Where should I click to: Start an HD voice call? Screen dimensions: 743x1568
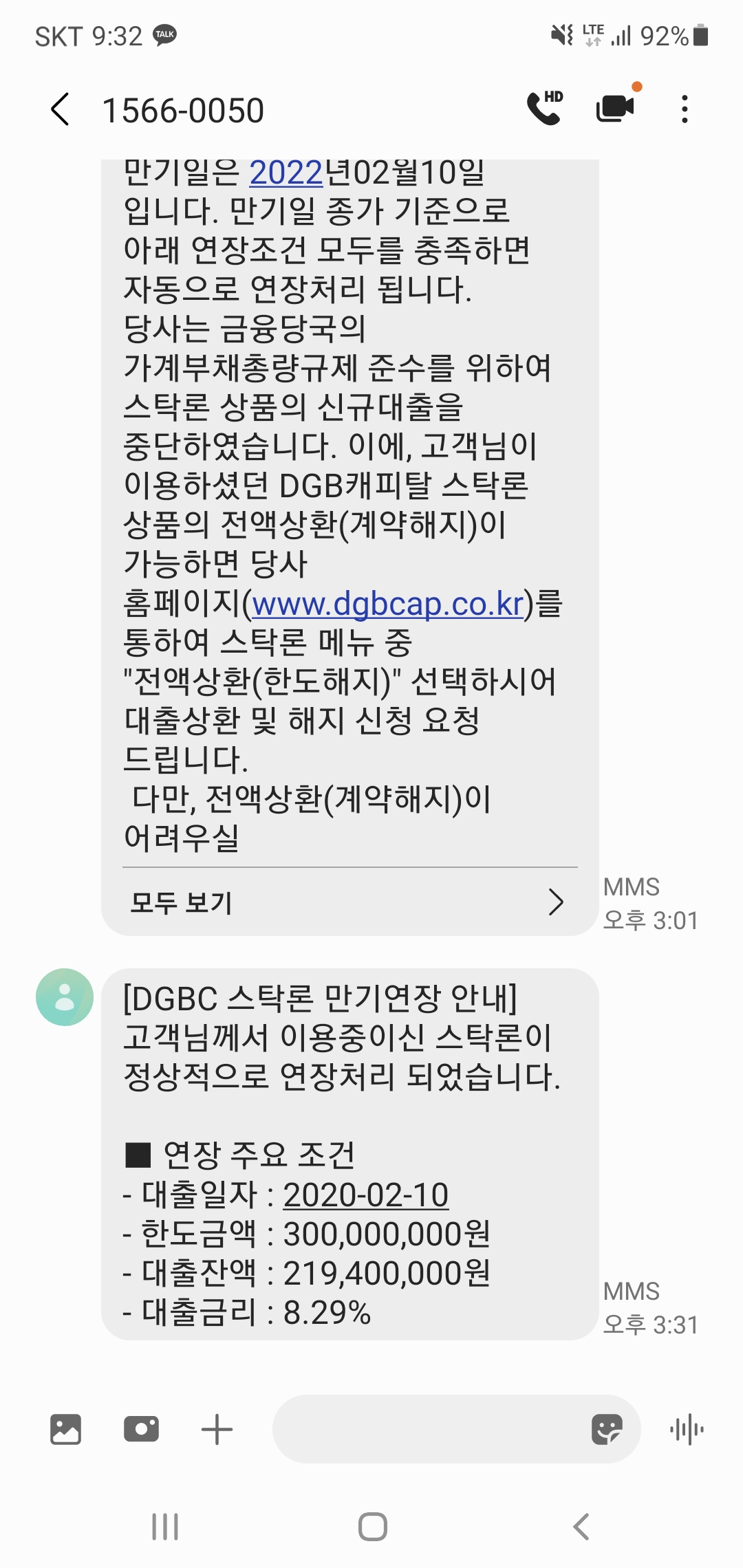click(x=545, y=108)
